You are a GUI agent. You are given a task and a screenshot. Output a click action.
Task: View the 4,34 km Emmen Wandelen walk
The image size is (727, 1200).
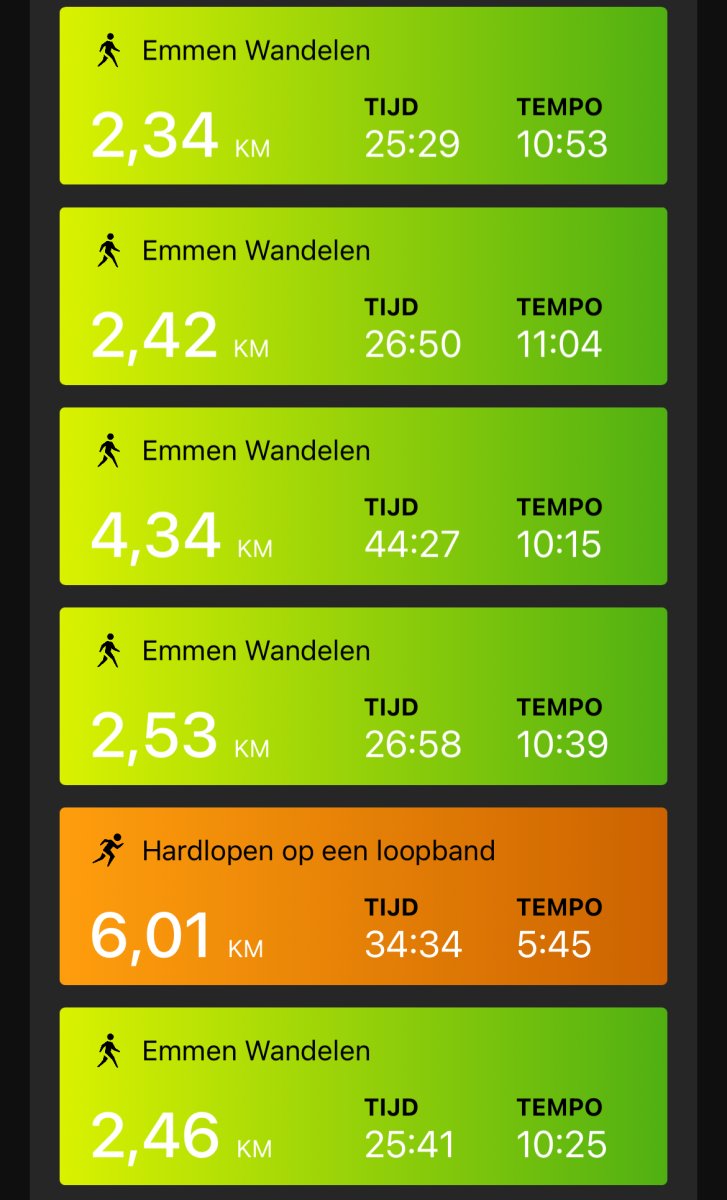(x=363, y=496)
